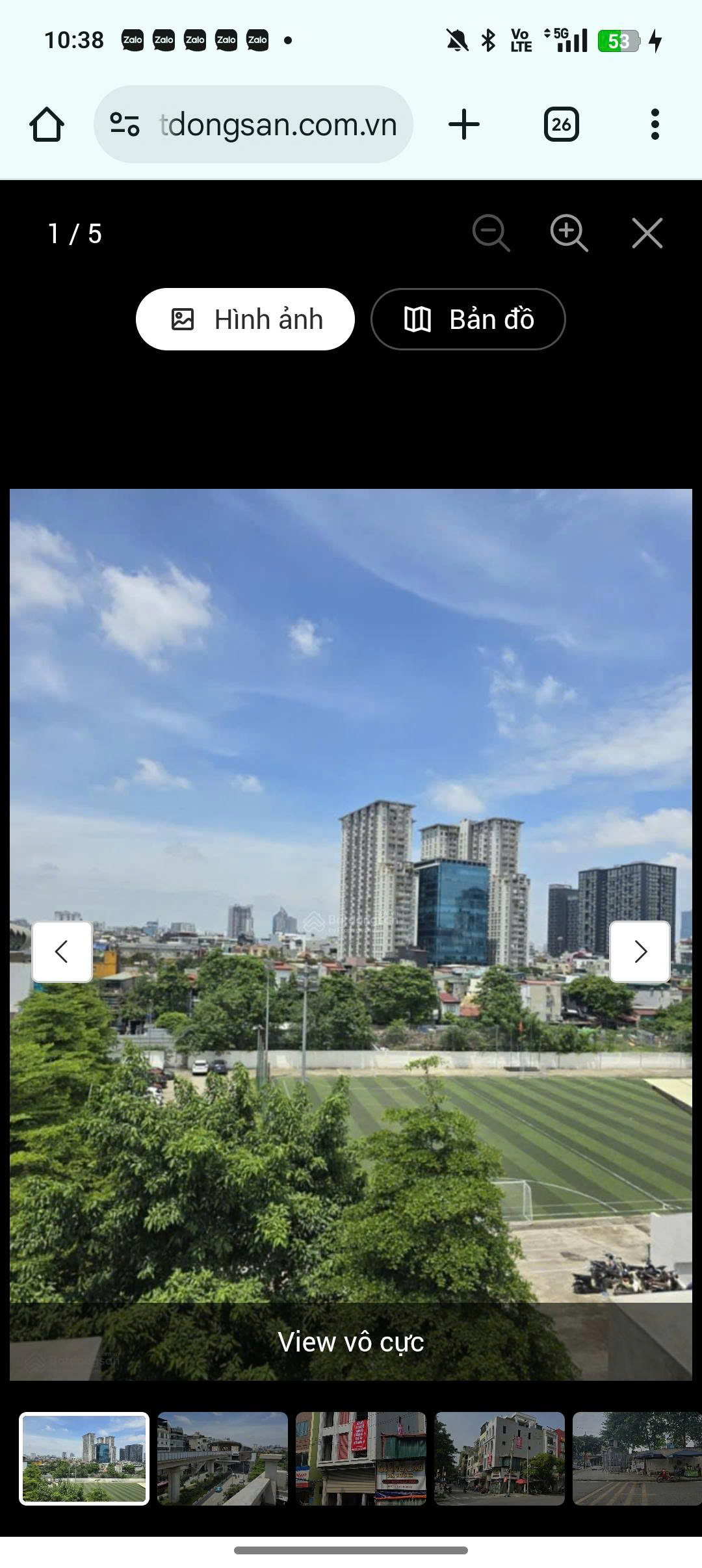This screenshot has height=1568, width=702.
Task: Open the browser overflow menu
Action: coord(655,124)
